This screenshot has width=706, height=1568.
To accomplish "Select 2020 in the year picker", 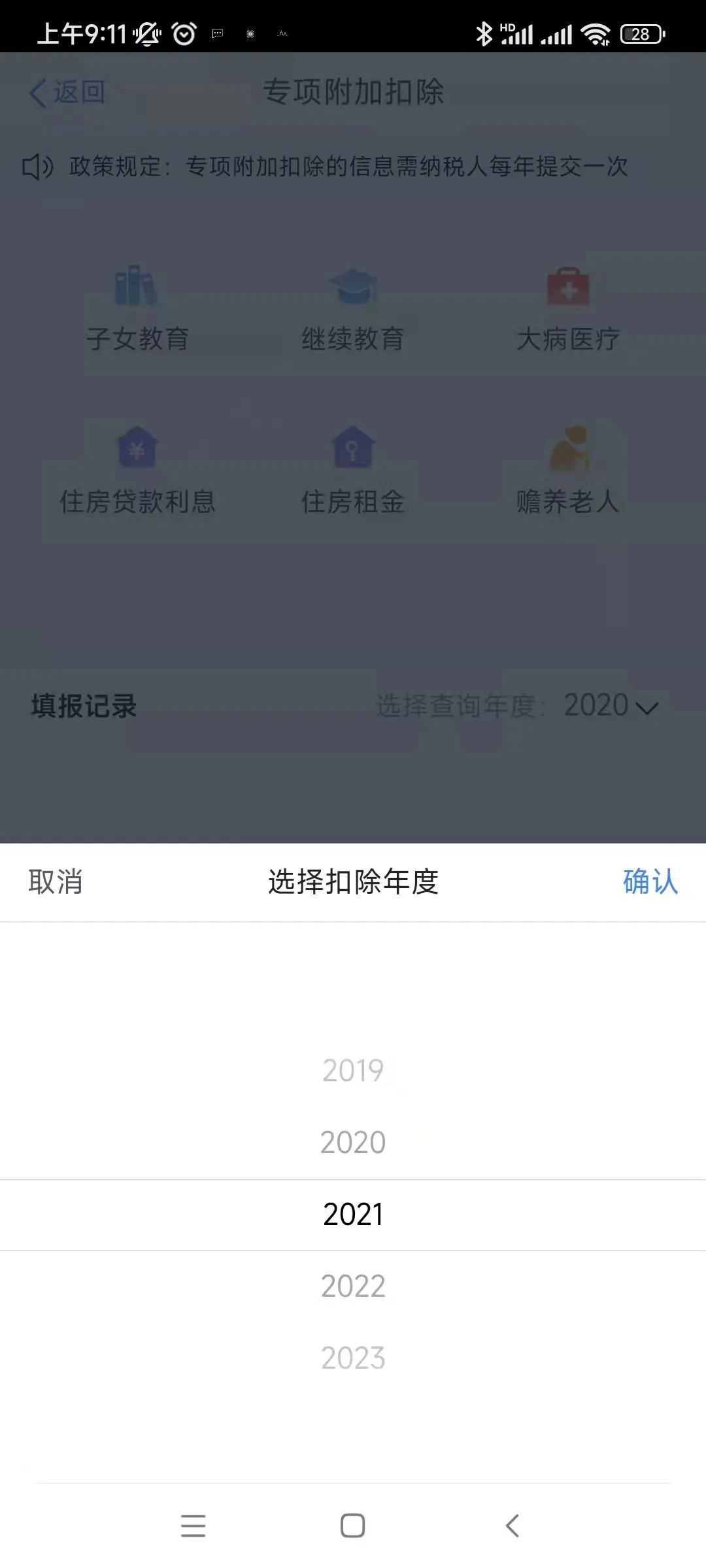I will pos(353,1143).
